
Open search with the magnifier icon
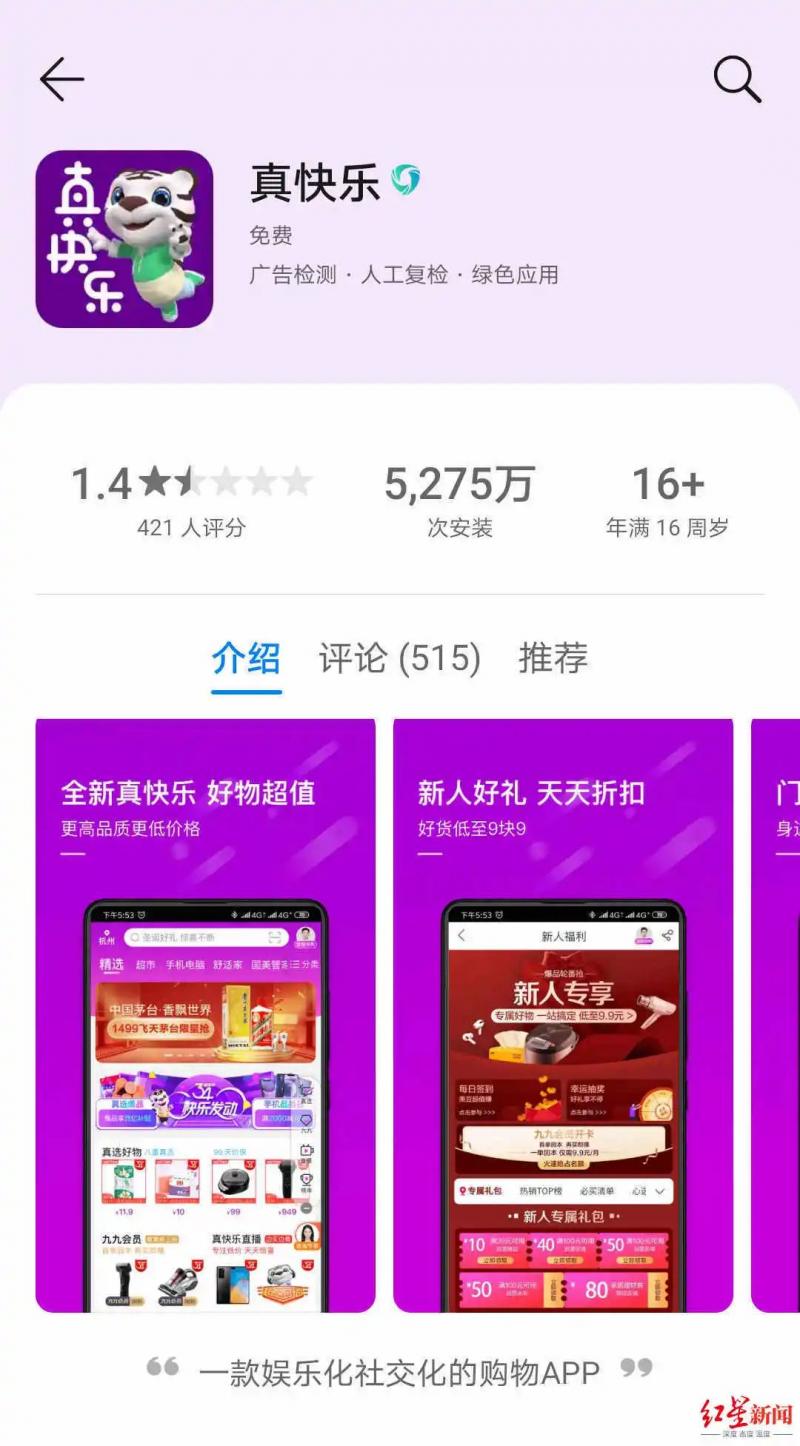pyautogui.click(x=737, y=79)
